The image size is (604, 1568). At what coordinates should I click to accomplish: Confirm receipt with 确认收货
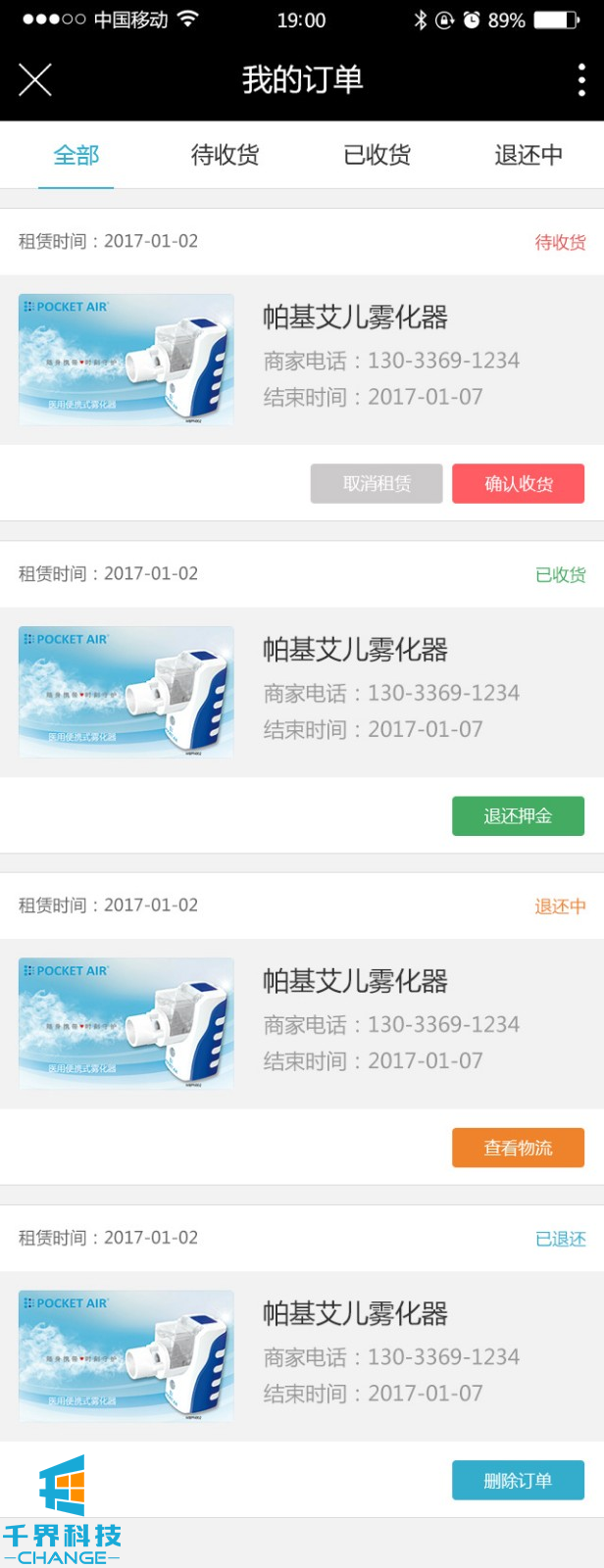click(x=518, y=483)
